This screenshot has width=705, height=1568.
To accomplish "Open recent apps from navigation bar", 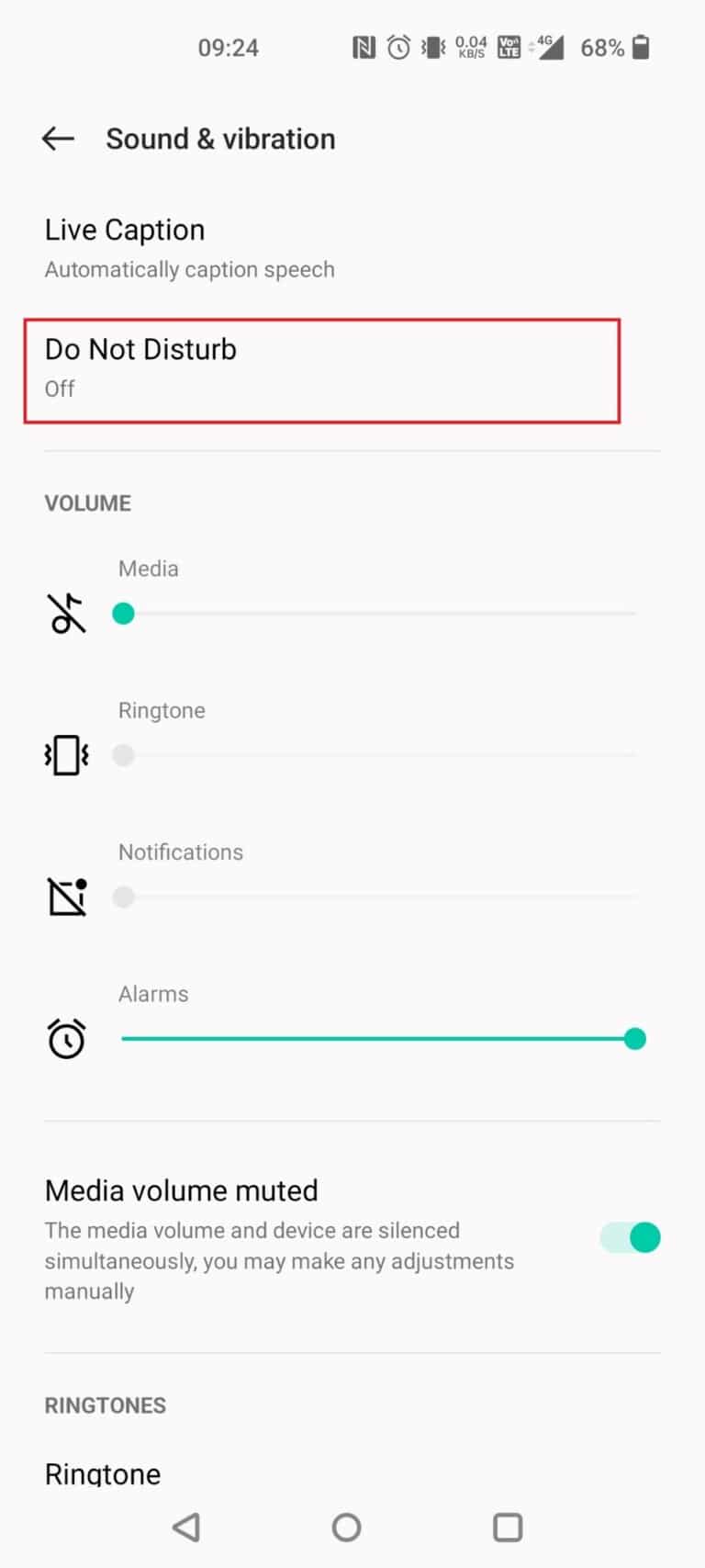I will [x=508, y=1528].
